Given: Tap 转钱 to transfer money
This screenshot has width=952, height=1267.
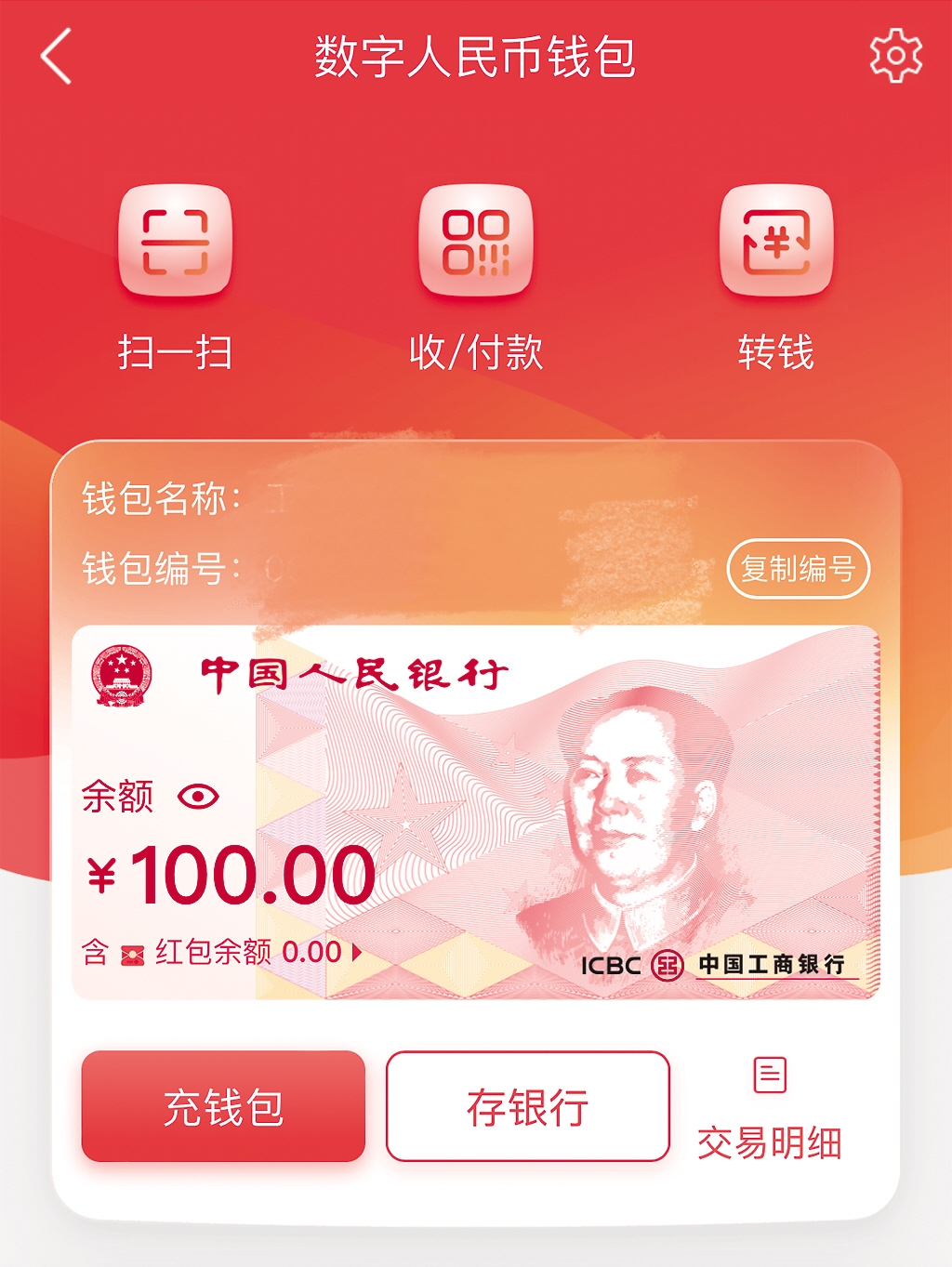Looking at the screenshot, I should pyautogui.click(x=776, y=242).
